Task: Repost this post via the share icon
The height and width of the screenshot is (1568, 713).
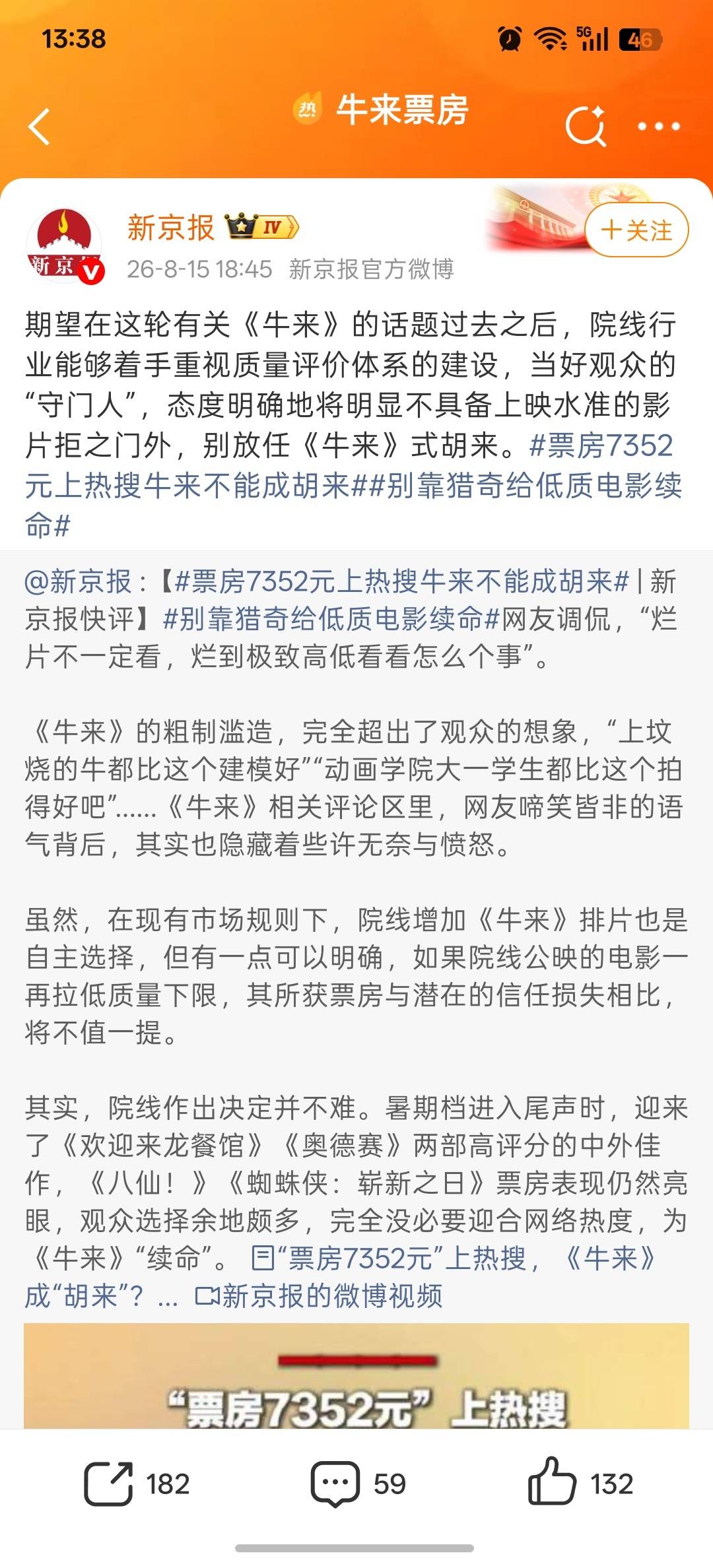Action: [x=137, y=1484]
